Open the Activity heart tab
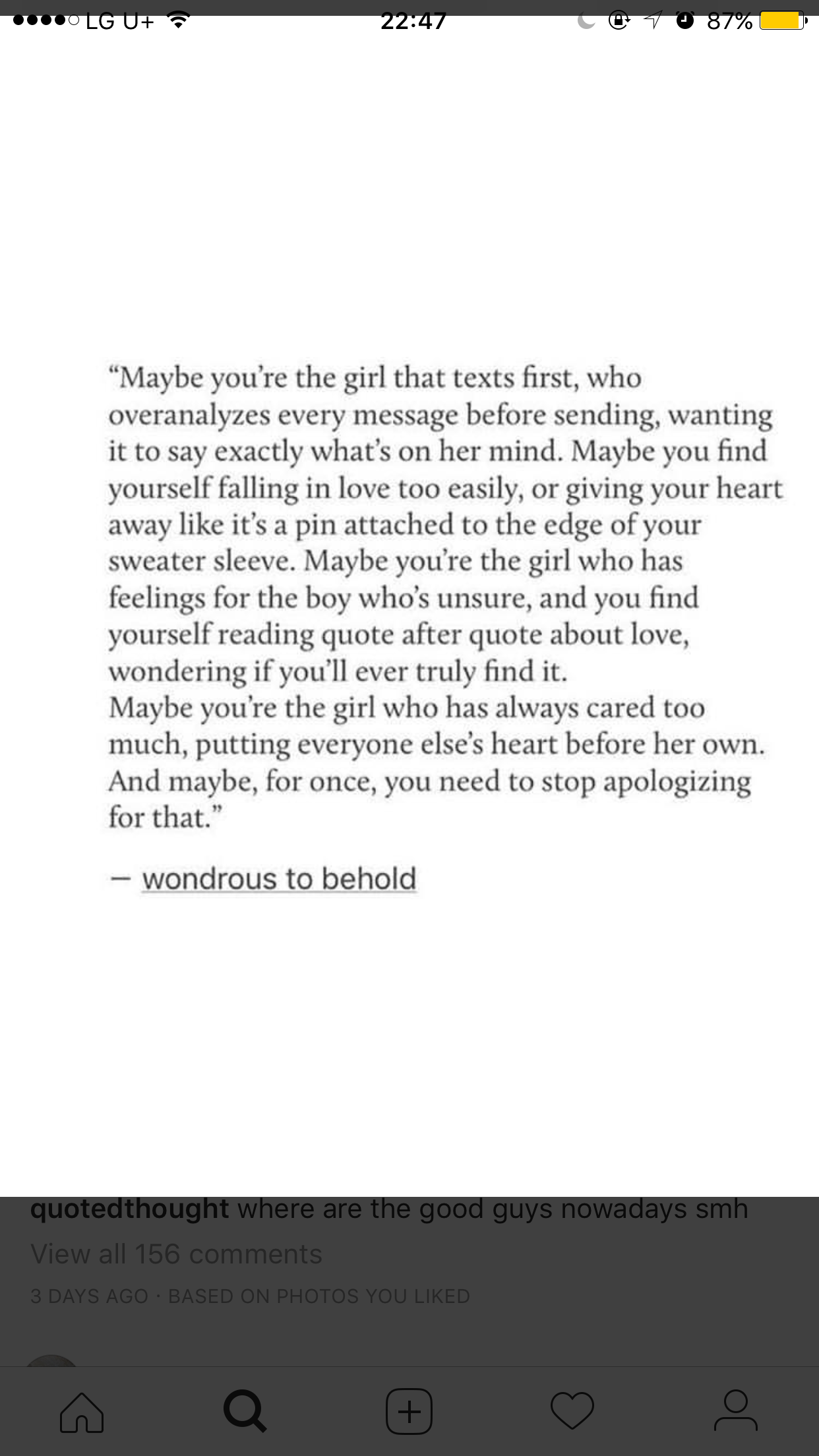This screenshot has width=819, height=1456. pyautogui.click(x=572, y=1412)
